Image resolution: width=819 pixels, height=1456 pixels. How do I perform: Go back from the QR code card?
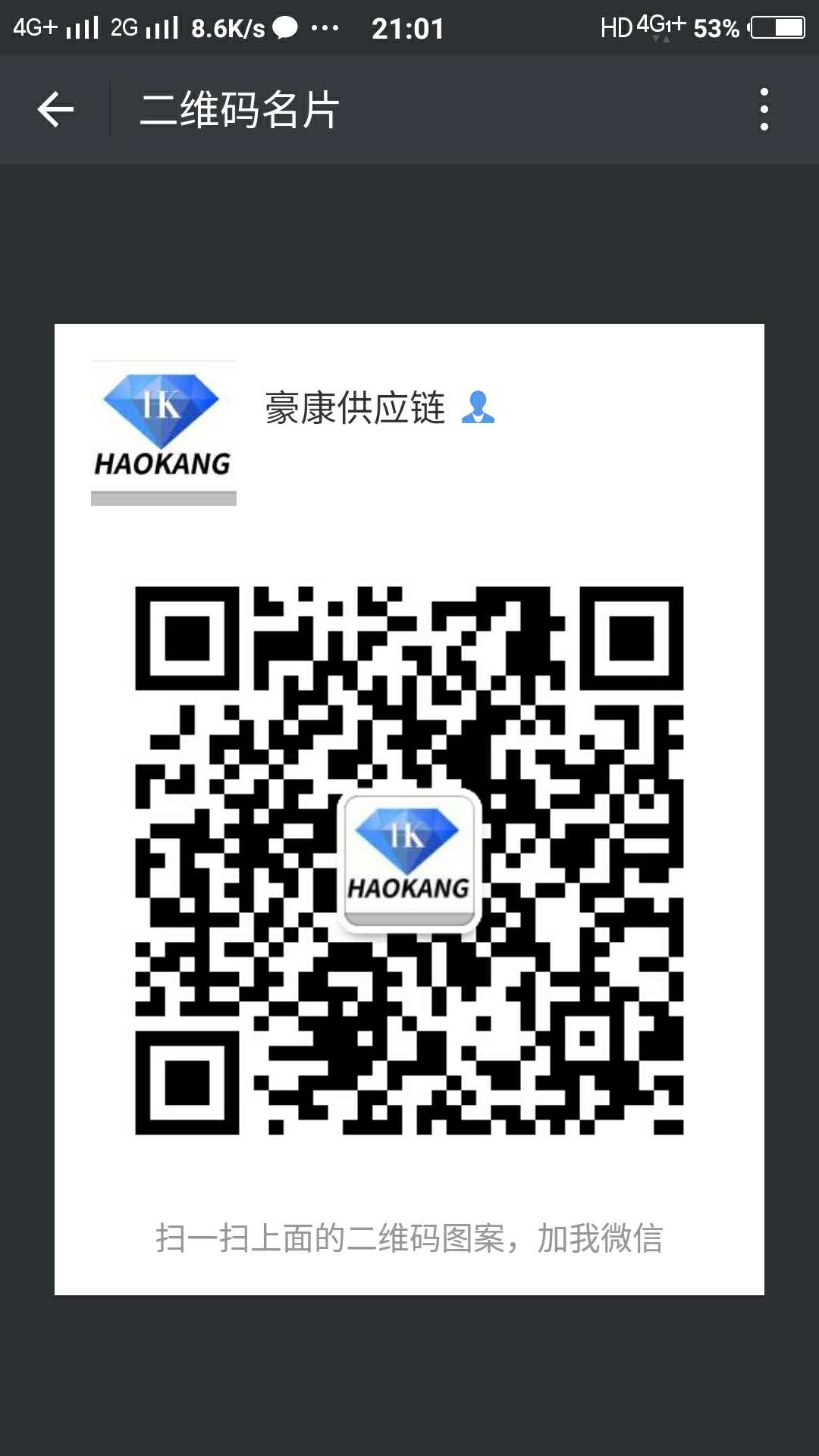(55, 109)
